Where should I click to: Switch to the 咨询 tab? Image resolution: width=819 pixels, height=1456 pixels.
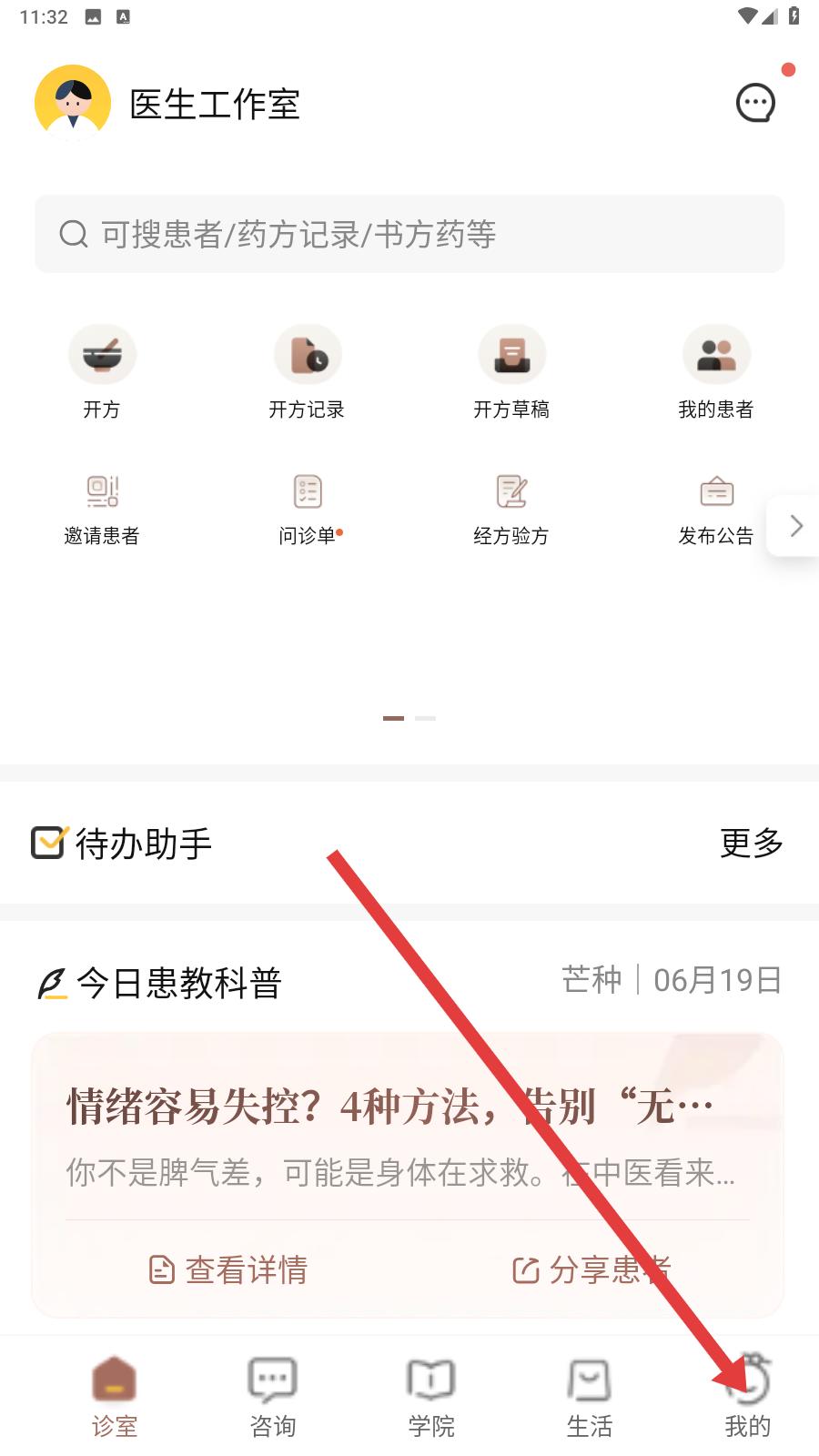tap(273, 1398)
